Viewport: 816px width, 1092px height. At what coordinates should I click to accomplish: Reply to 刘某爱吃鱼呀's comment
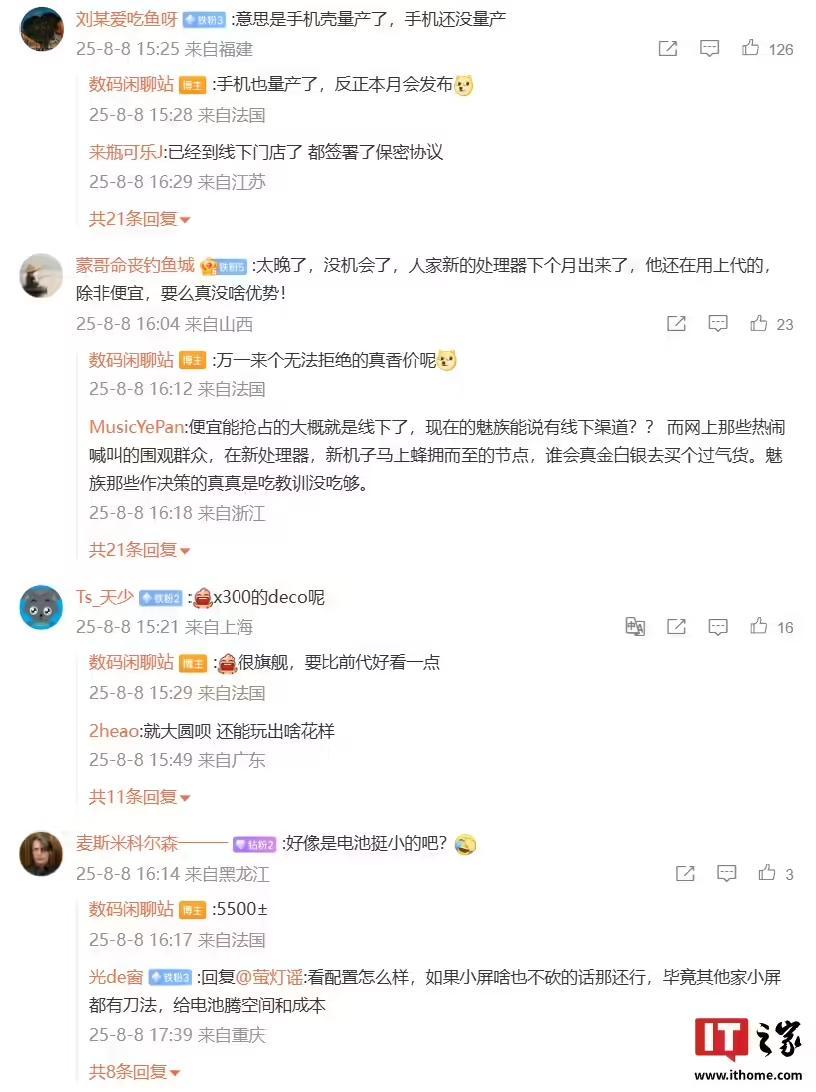pos(709,48)
